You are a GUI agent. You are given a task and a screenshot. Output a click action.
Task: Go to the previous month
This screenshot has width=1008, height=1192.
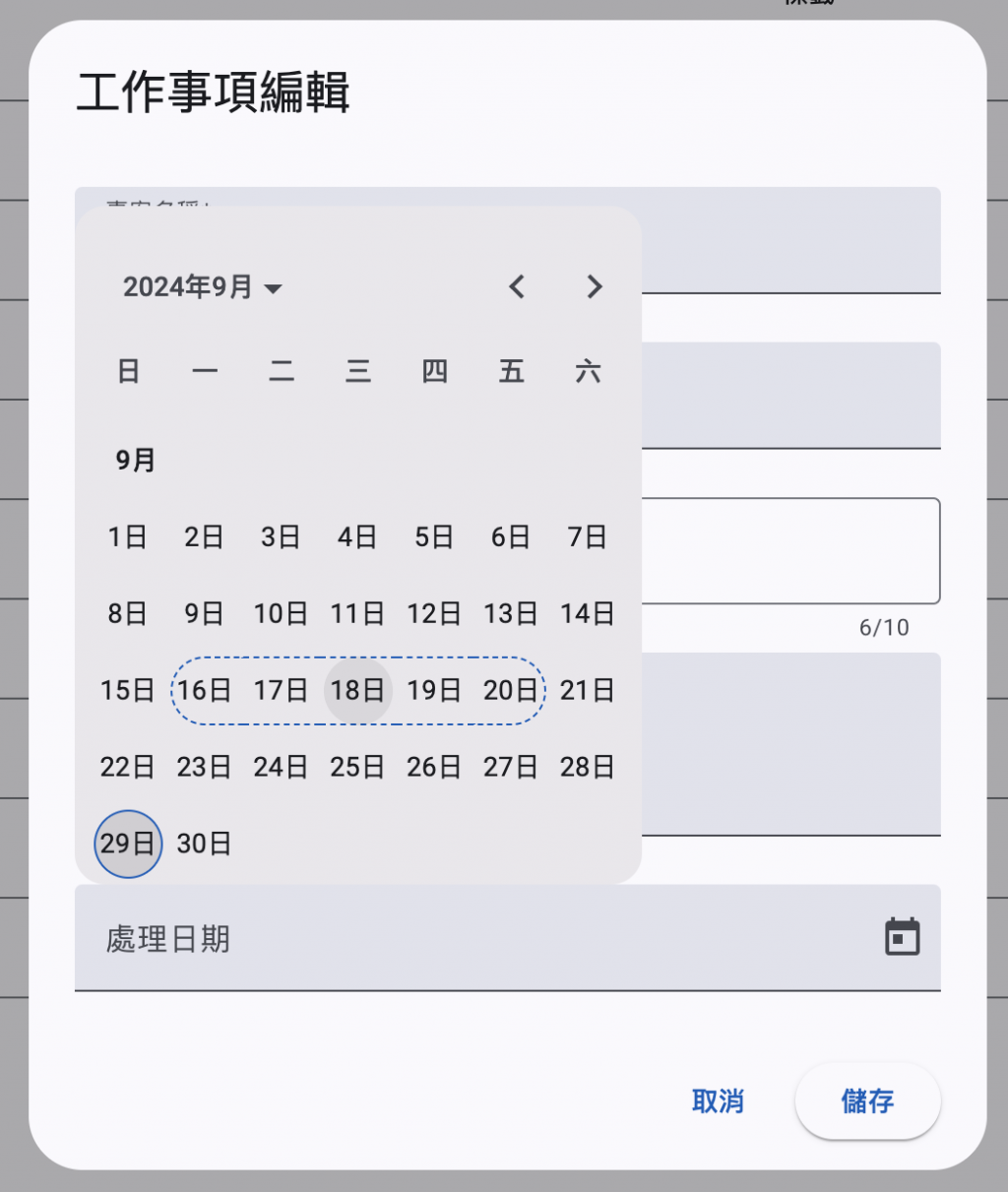tap(517, 286)
